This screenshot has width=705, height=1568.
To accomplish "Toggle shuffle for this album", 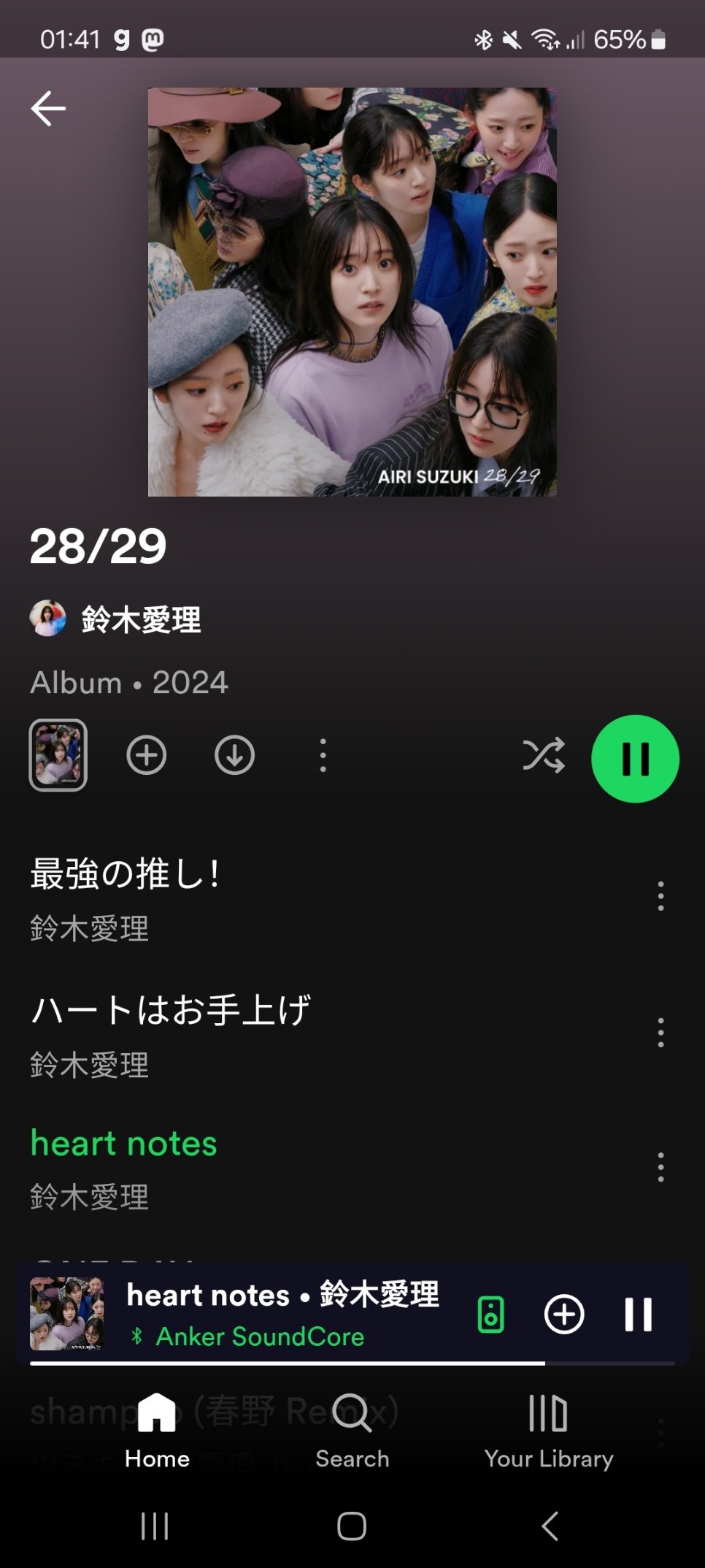I will 544,755.
